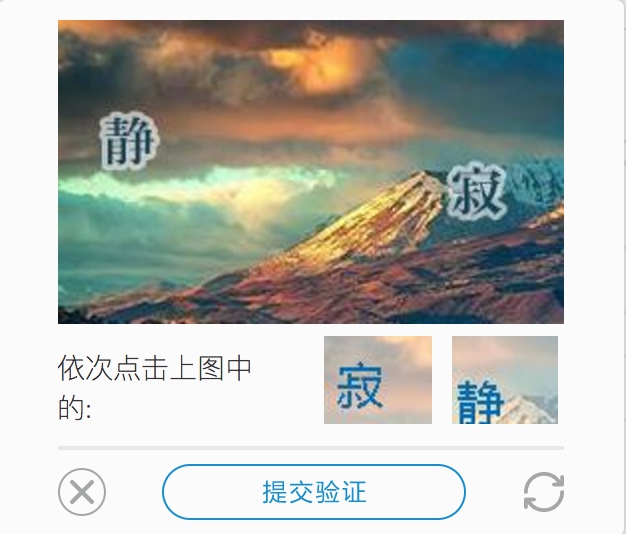The height and width of the screenshot is (534, 626).
Task: Refresh the captcha image
Action: pos(544,492)
